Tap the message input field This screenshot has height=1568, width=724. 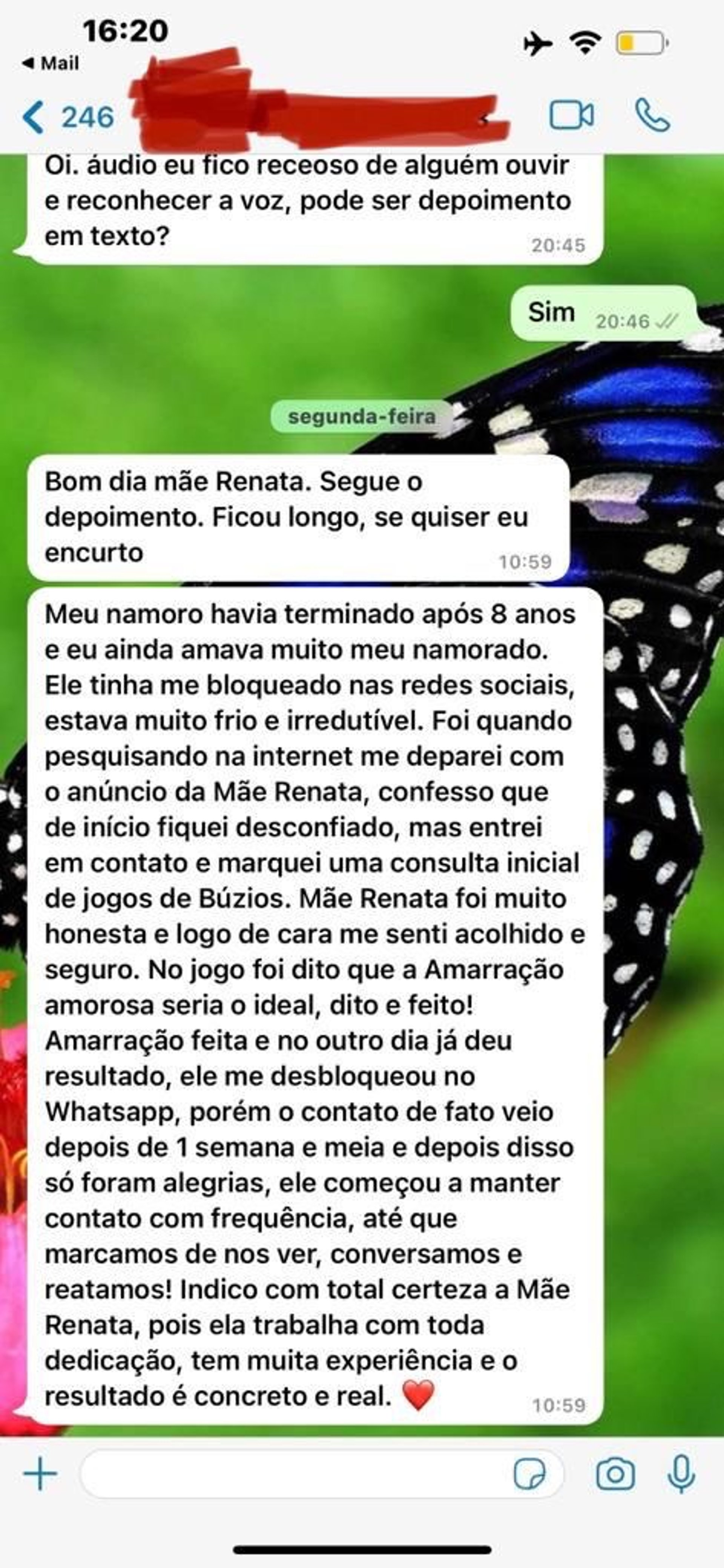coord(292,1474)
